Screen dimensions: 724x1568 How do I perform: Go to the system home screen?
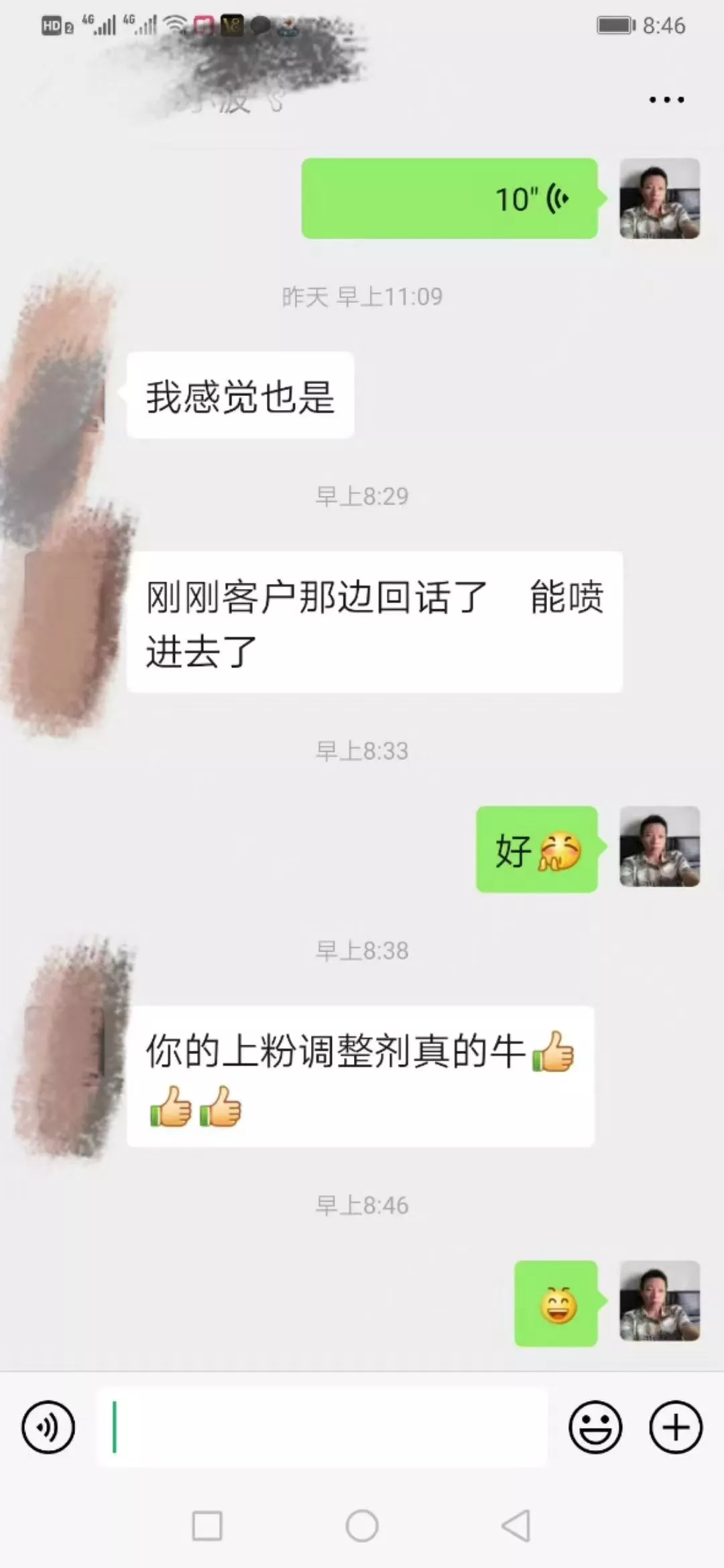362,1526
